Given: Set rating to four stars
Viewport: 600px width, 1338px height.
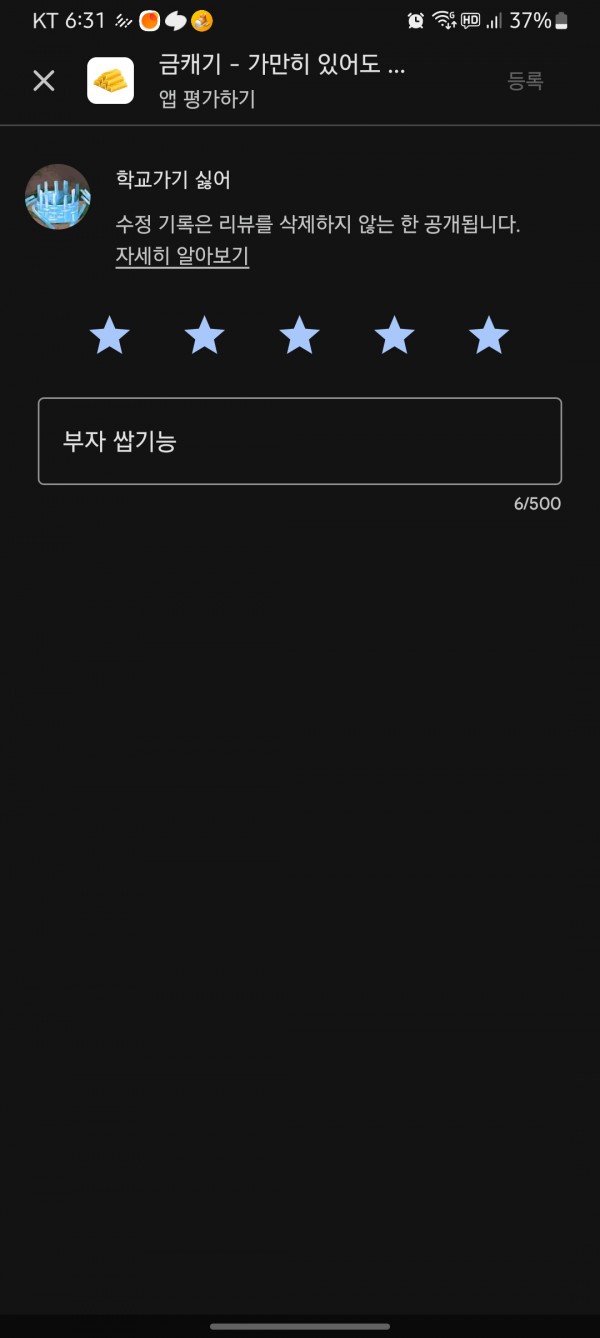Looking at the screenshot, I should click(x=394, y=336).
